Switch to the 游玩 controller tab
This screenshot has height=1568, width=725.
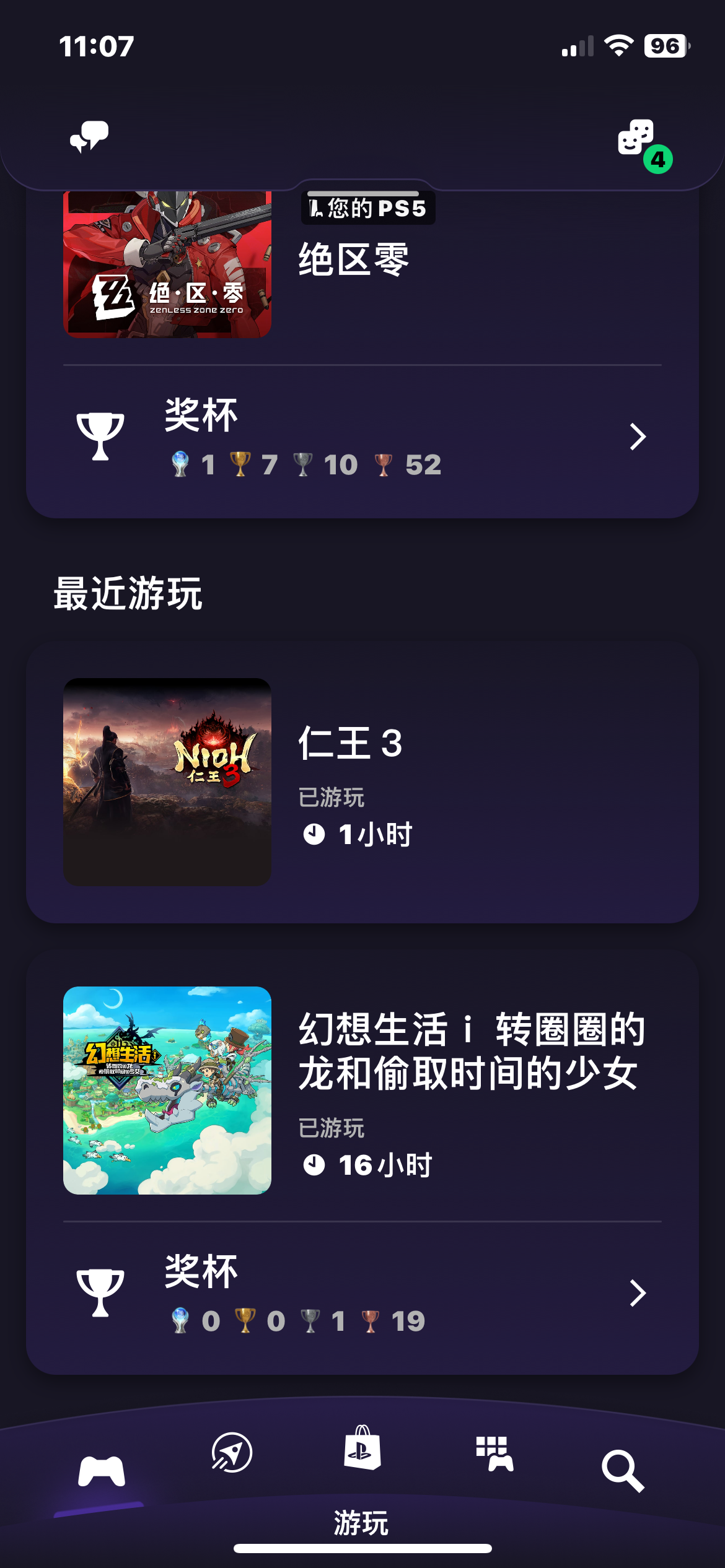101,1471
